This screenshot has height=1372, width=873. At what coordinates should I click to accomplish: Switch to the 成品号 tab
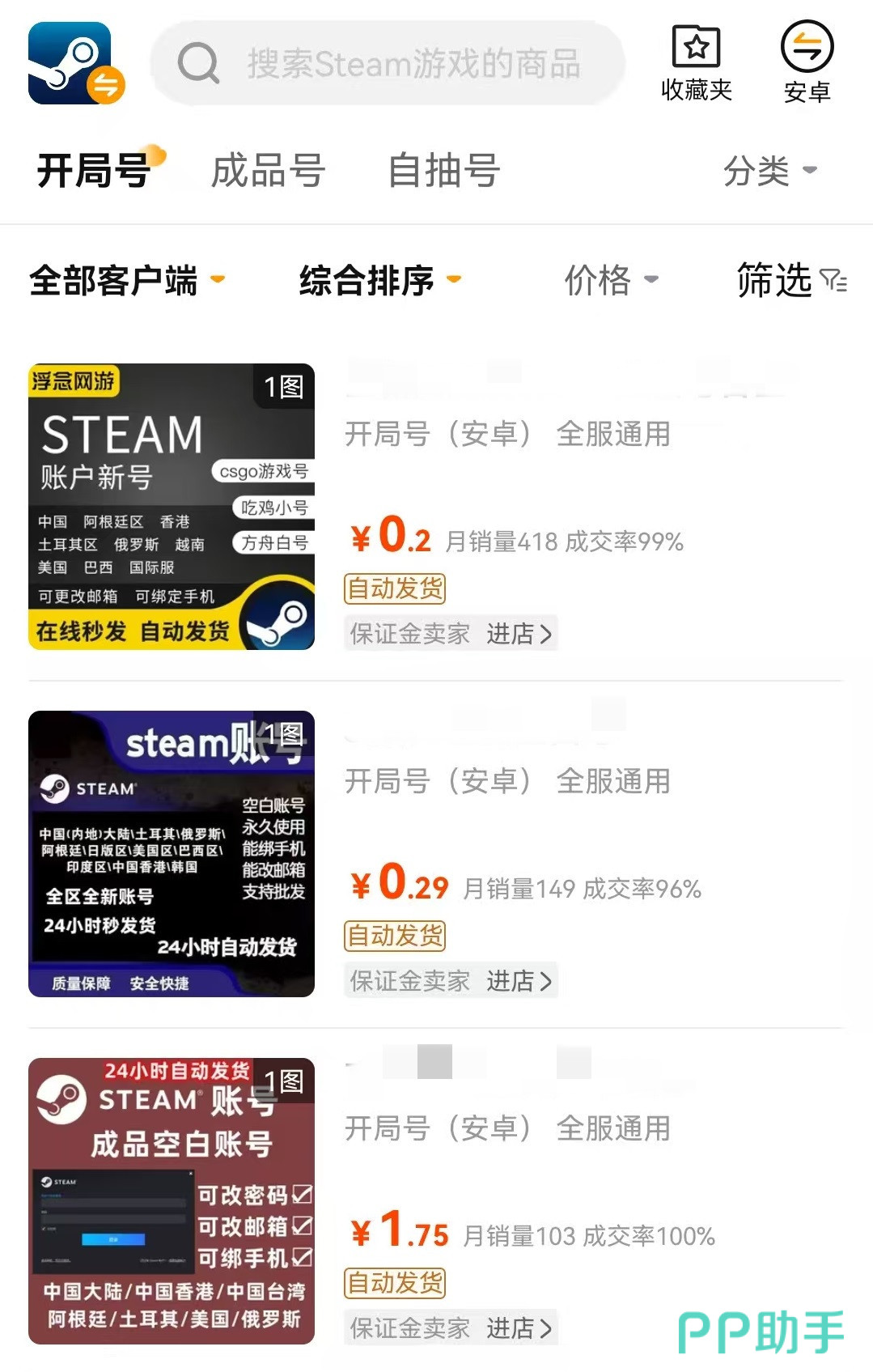[x=268, y=171]
